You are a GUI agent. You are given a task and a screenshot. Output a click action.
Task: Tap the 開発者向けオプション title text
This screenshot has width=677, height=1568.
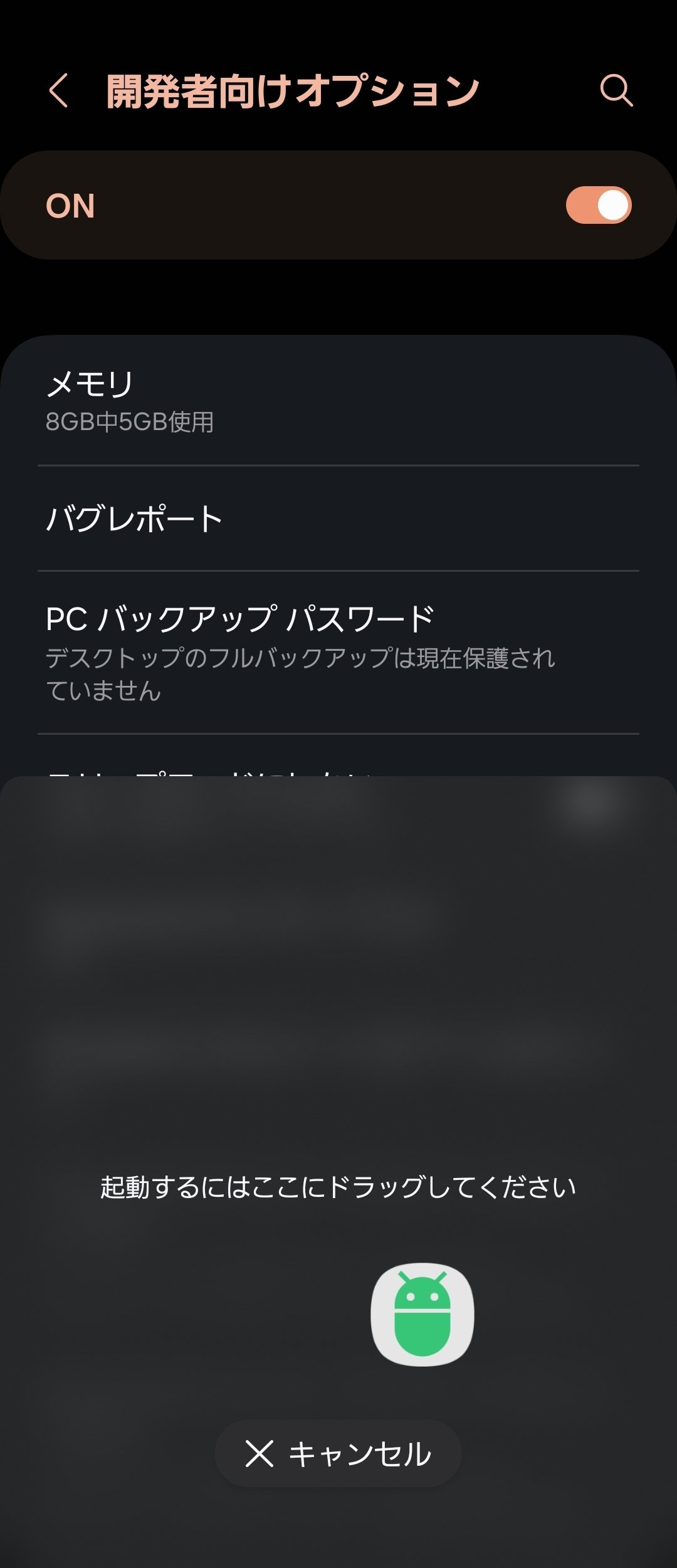pyautogui.click(x=292, y=90)
